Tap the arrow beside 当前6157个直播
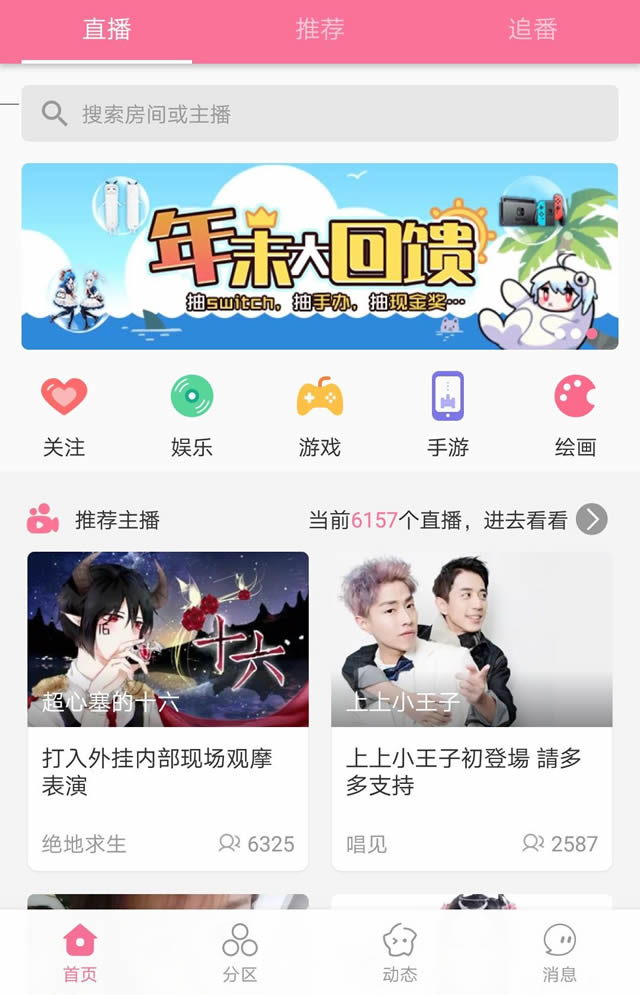This screenshot has width=640, height=995. point(592,520)
